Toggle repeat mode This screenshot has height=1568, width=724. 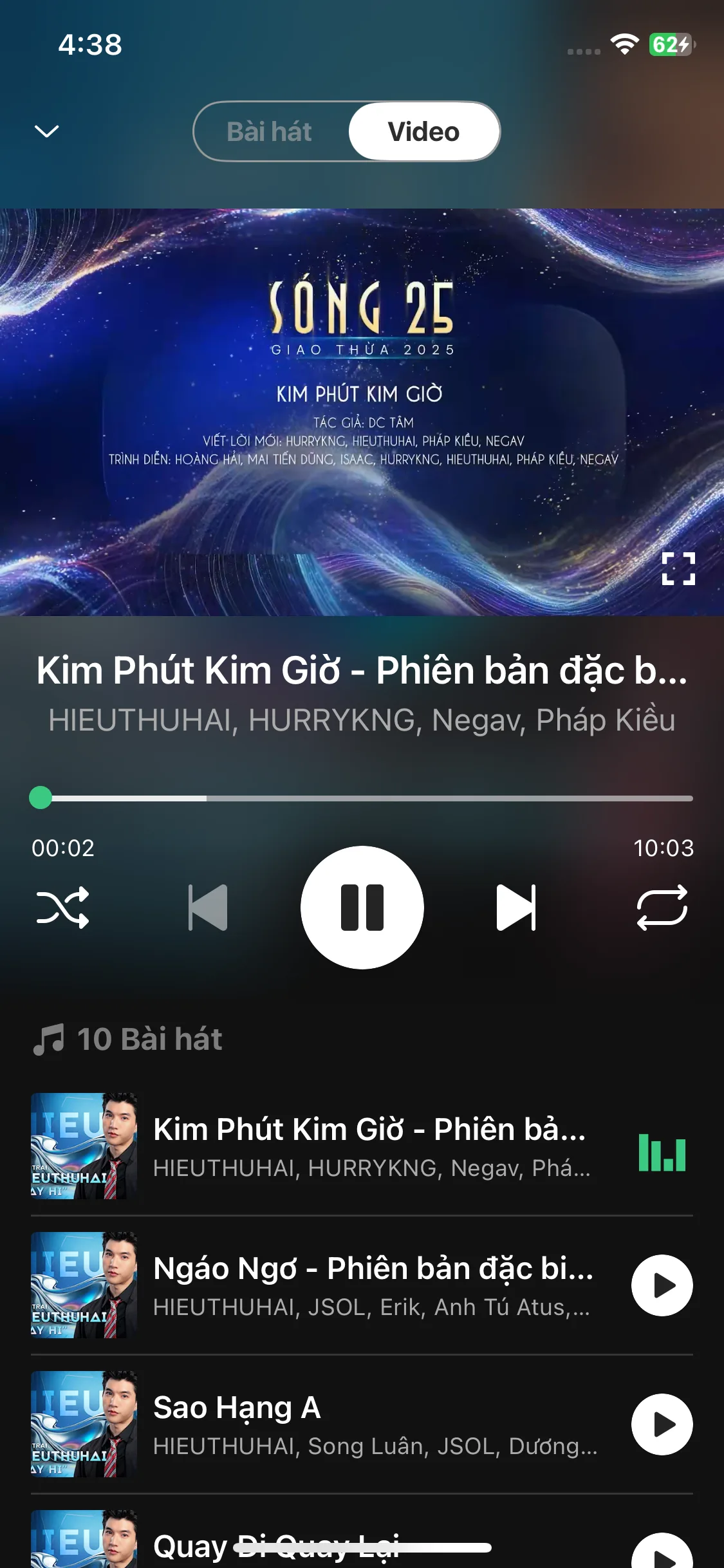click(x=662, y=908)
